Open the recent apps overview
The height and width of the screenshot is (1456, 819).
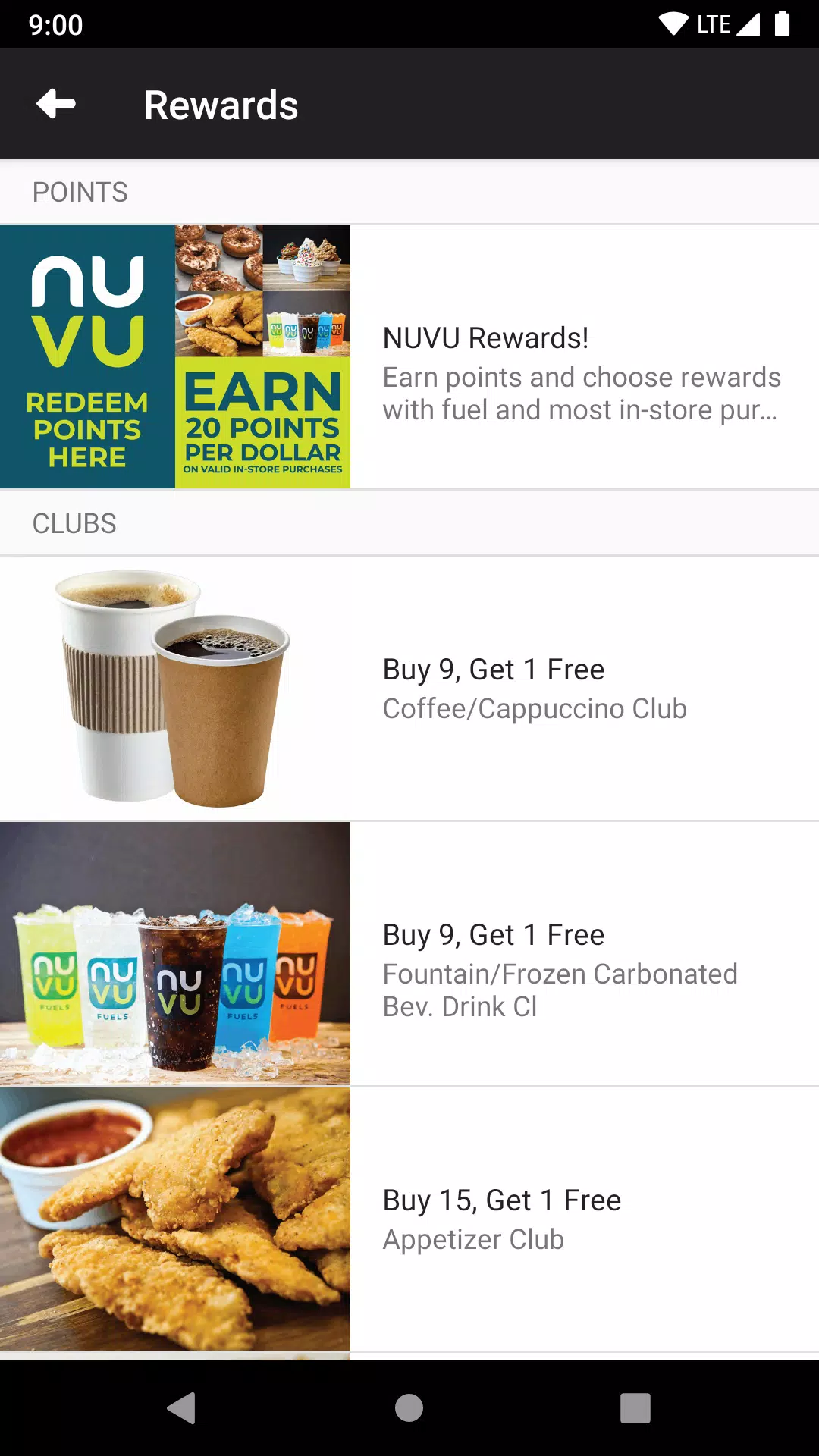(635, 1408)
